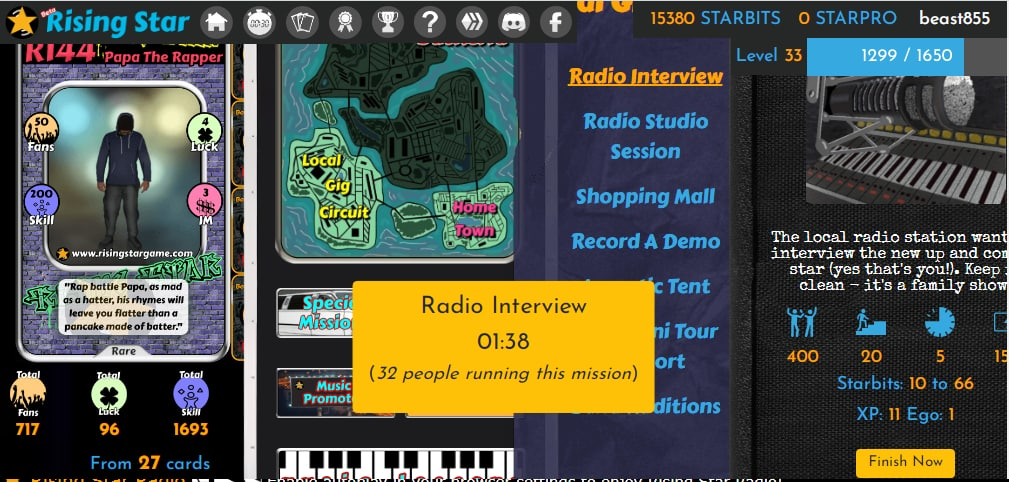Open the help question mark icon
The height and width of the screenshot is (482, 1009).
(x=428, y=21)
